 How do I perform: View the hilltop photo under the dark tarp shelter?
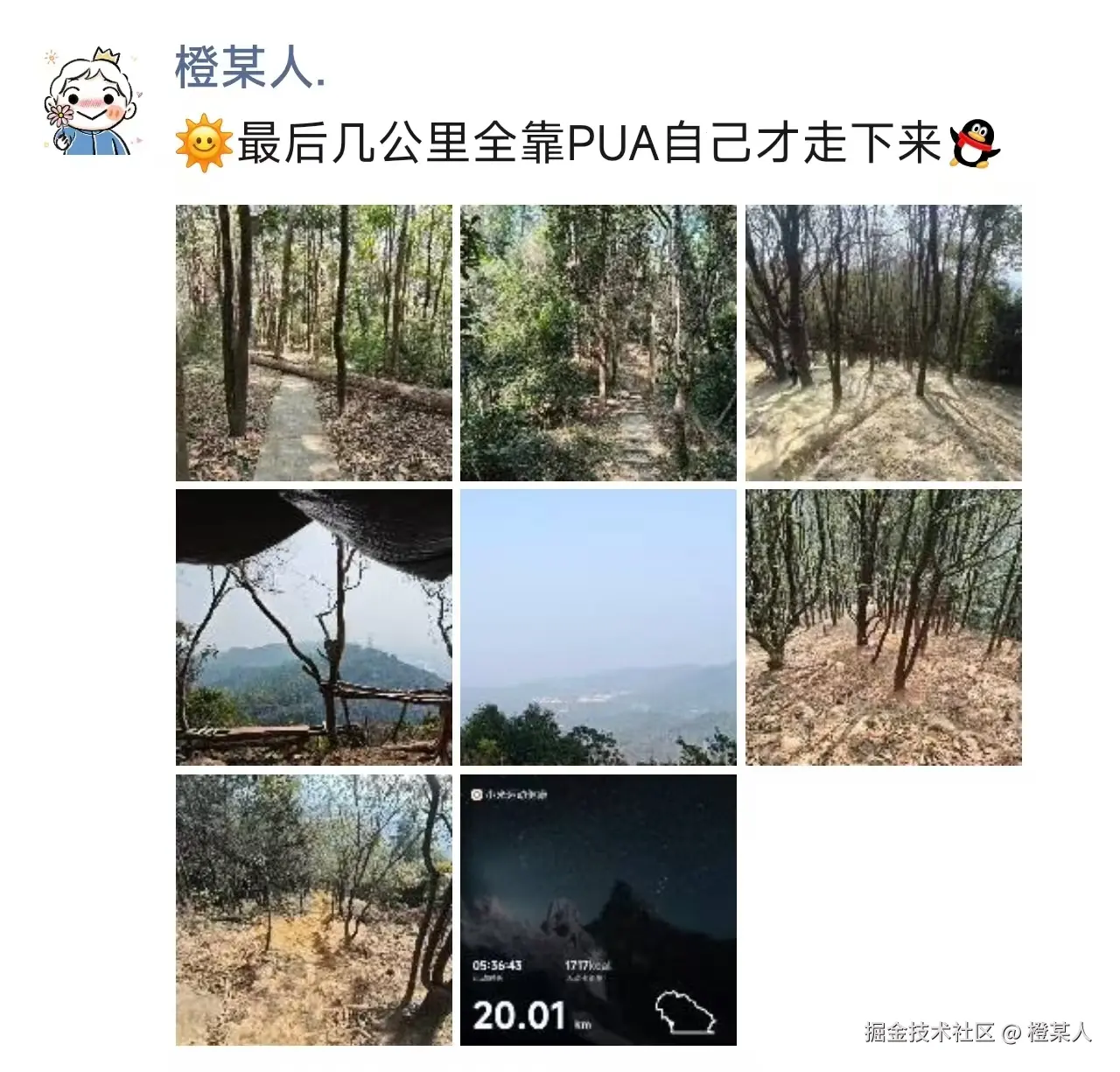pos(314,627)
